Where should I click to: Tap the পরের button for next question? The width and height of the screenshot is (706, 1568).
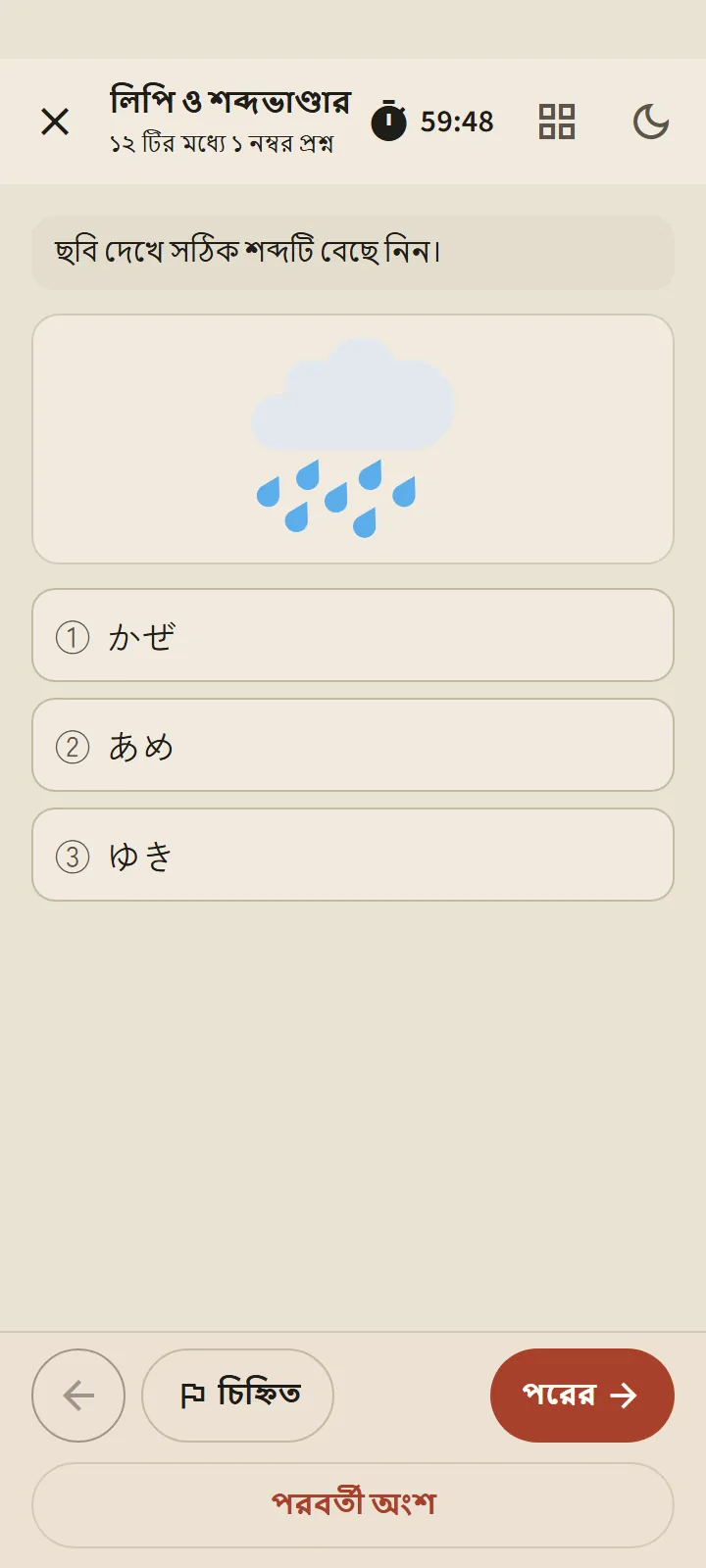coord(582,1396)
